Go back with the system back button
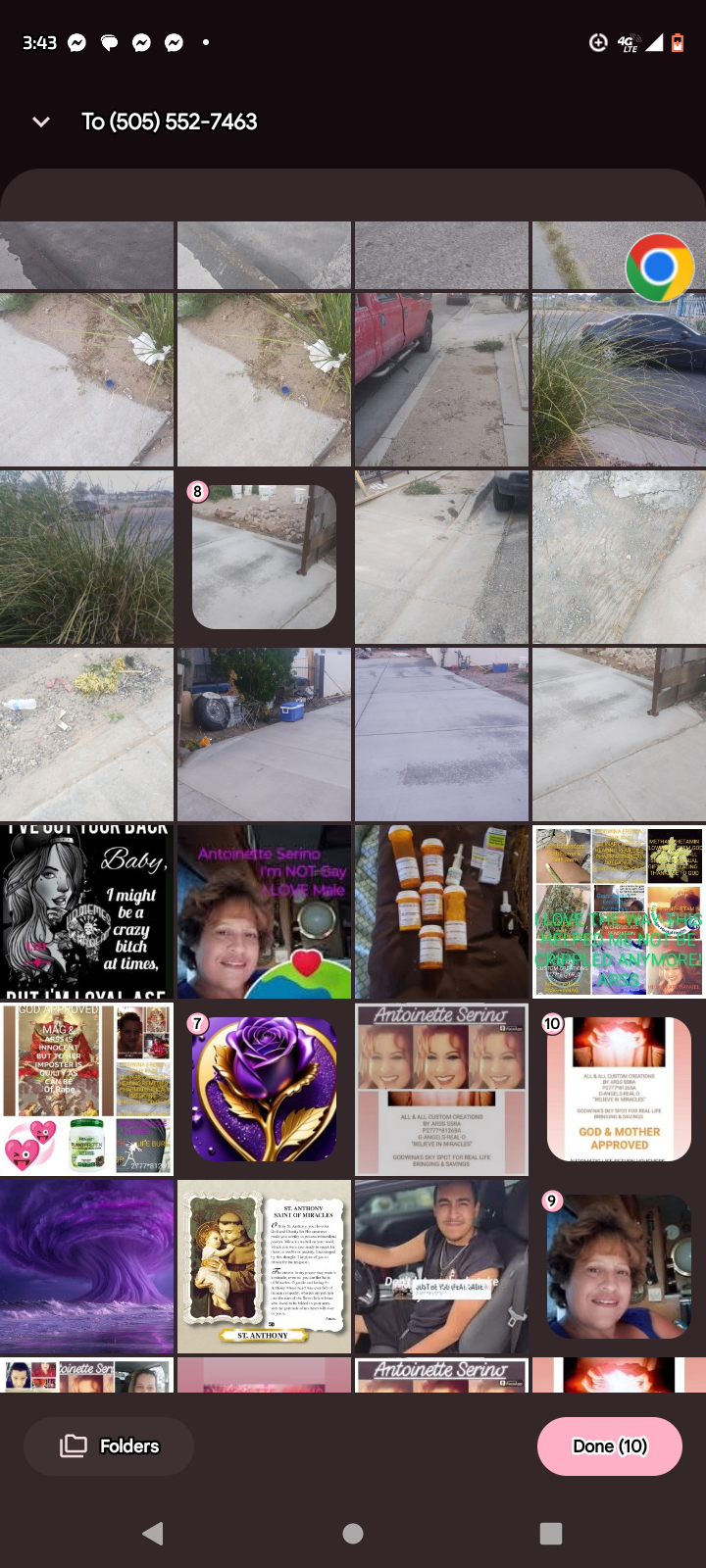706x1568 pixels. coord(153,1534)
